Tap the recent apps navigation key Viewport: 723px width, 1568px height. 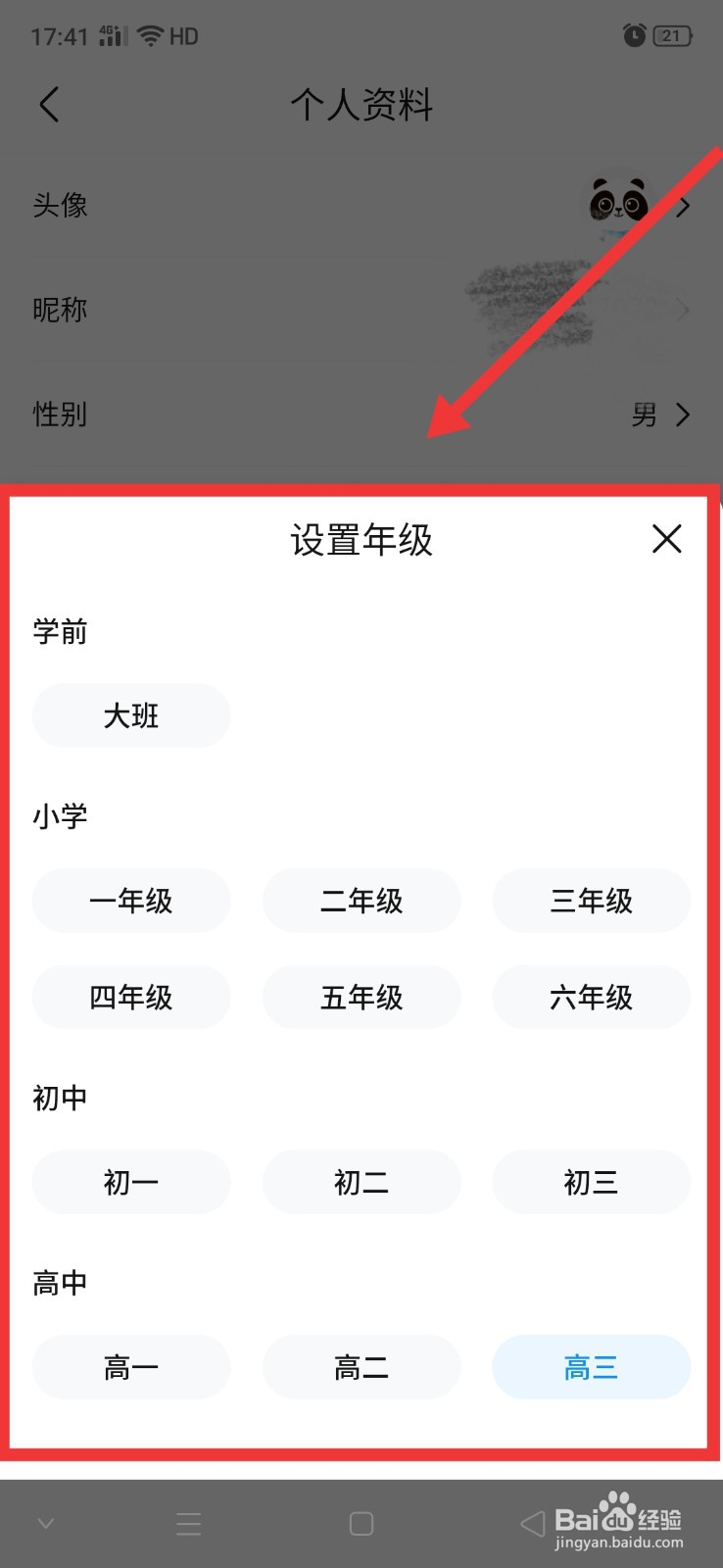[188, 1524]
